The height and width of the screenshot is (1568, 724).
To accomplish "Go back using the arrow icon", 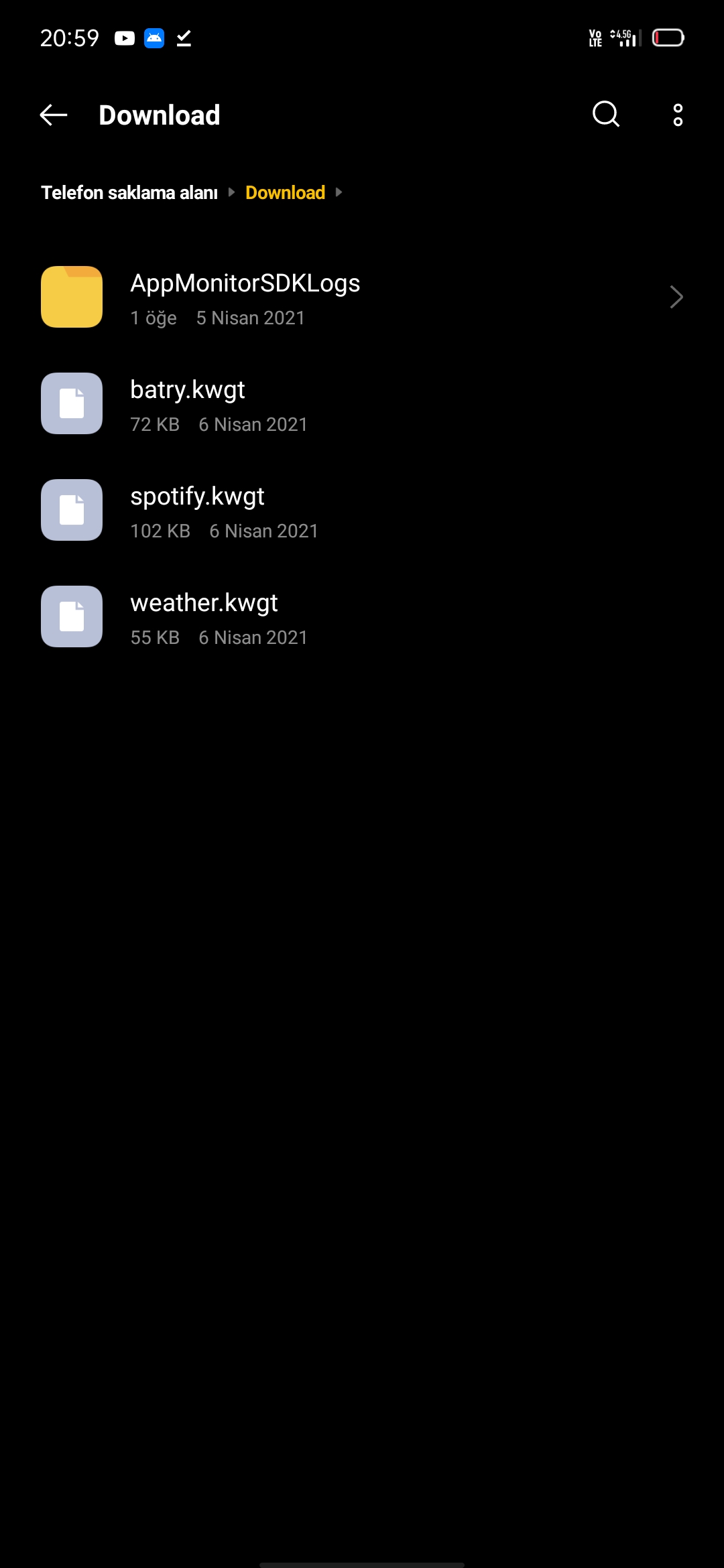I will [x=54, y=115].
